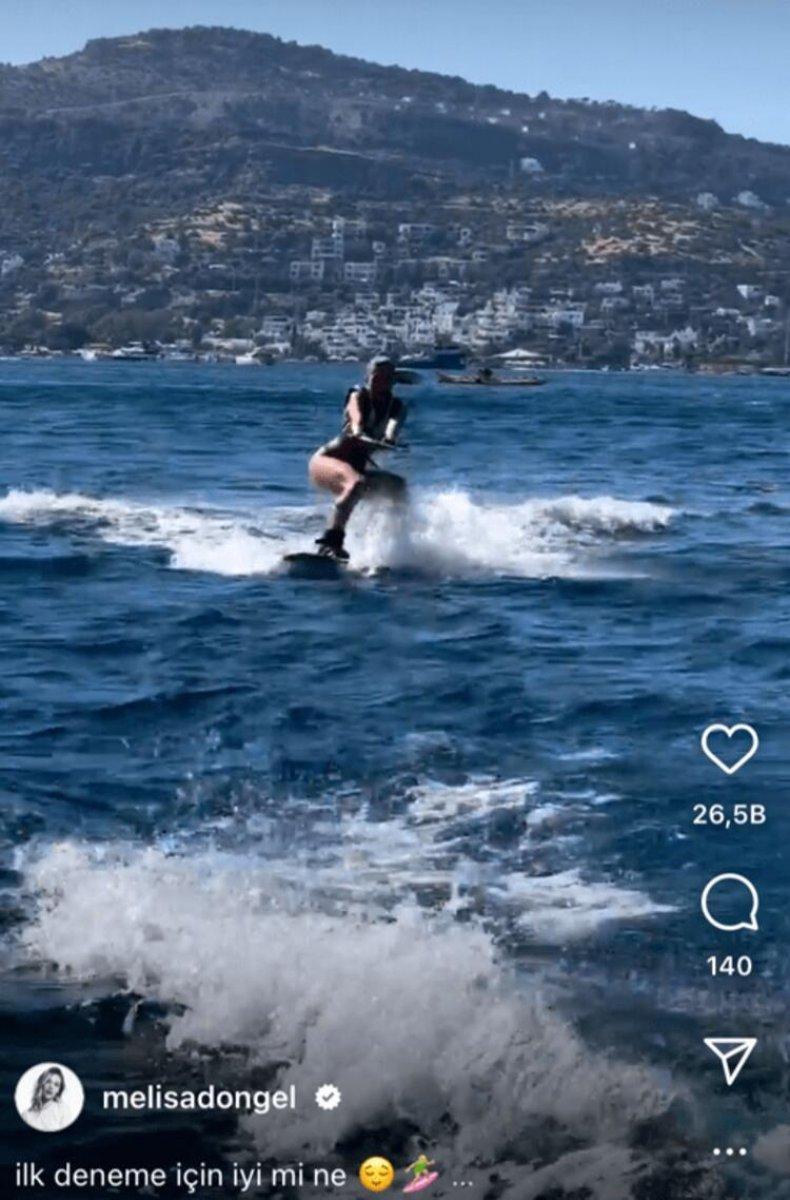Open the comments on this reel
The height and width of the screenshot is (1200, 790).
[729, 903]
